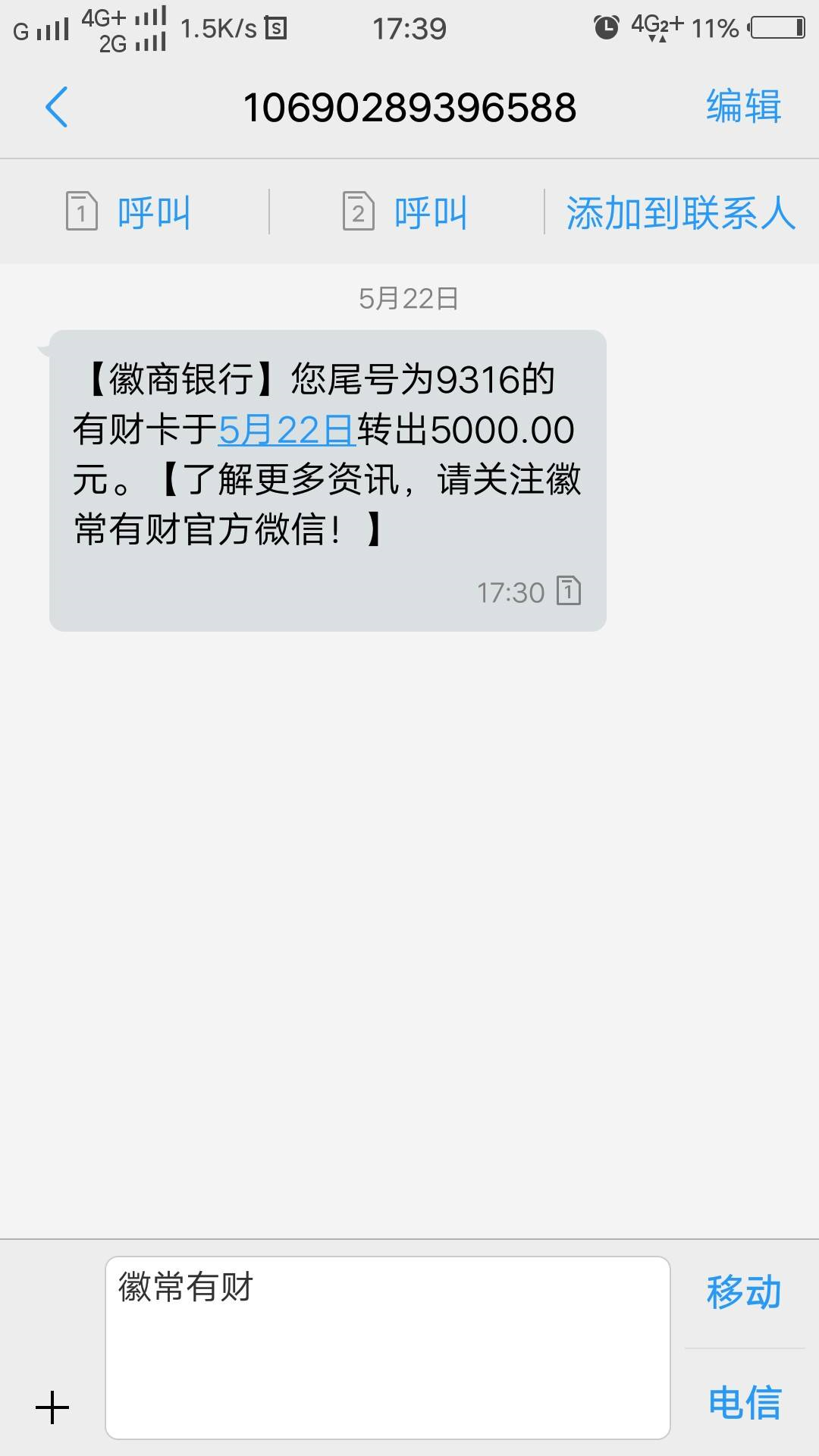Viewport: 819px width, 1456px height.
Task: Select 添加到联系人 to add contact
Action: click(680, 212)
